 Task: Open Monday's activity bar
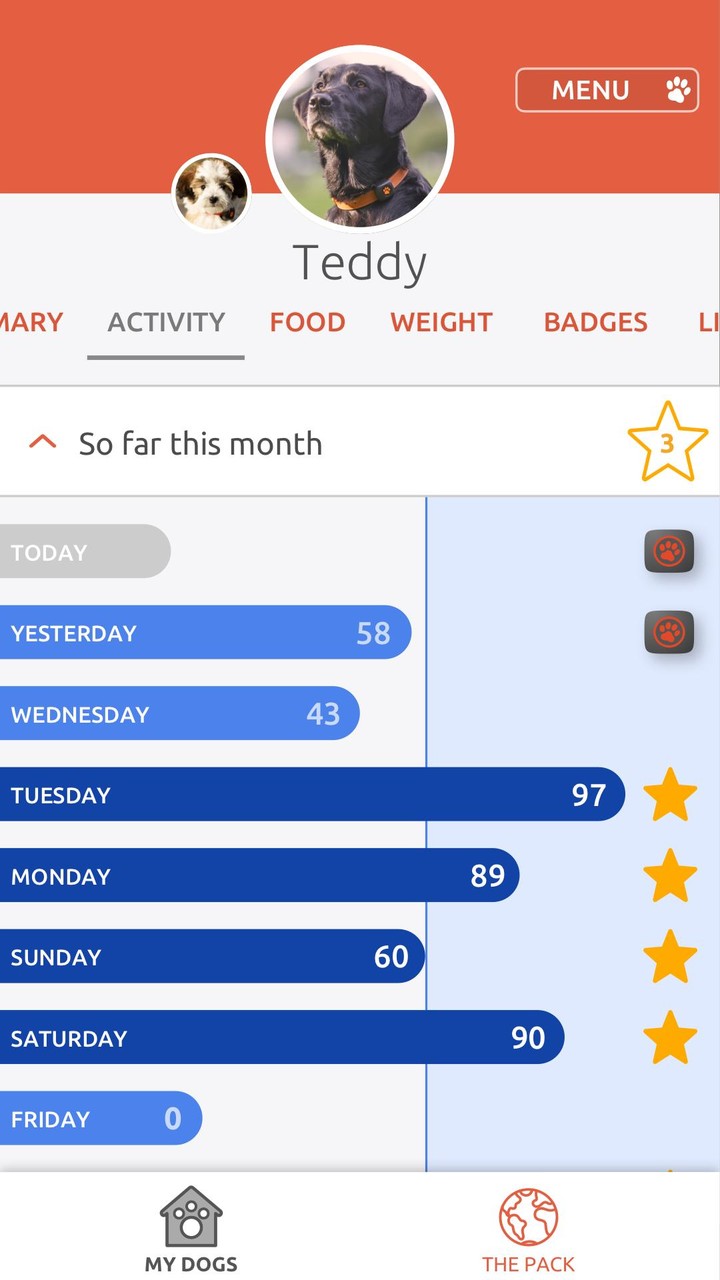[x=260, y=876]
